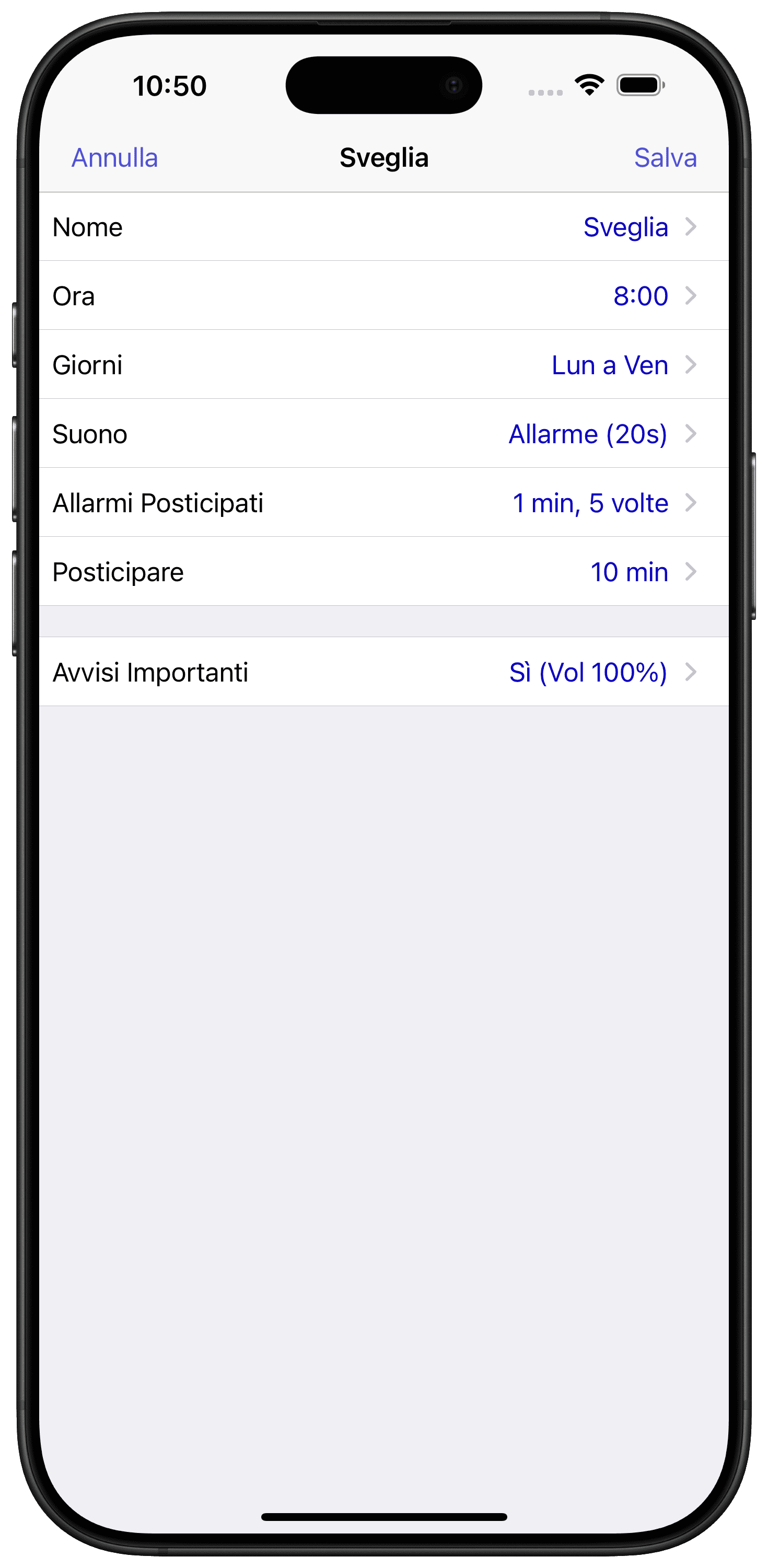Adjust the Posticipare duration

(x=384, y=572)
